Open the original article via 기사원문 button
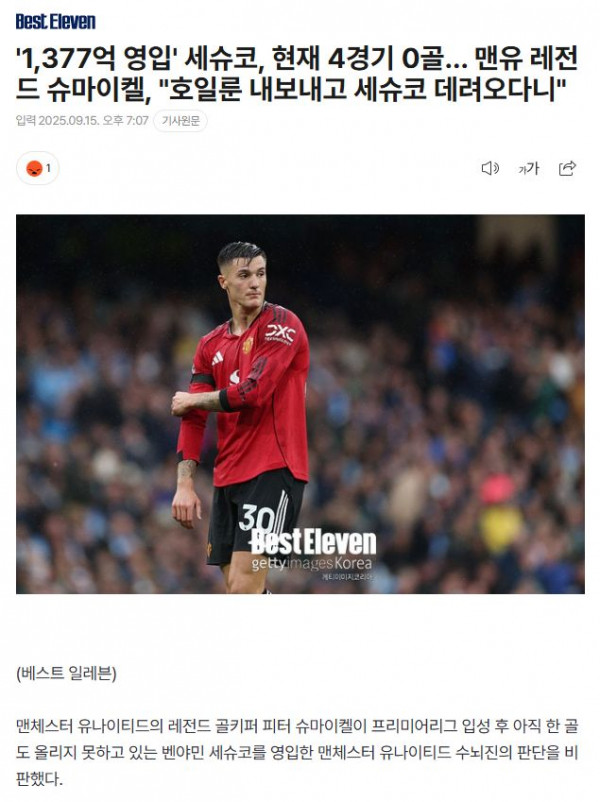Image resolution: width=600 pixels, height=802 pixels. [181, 121]
